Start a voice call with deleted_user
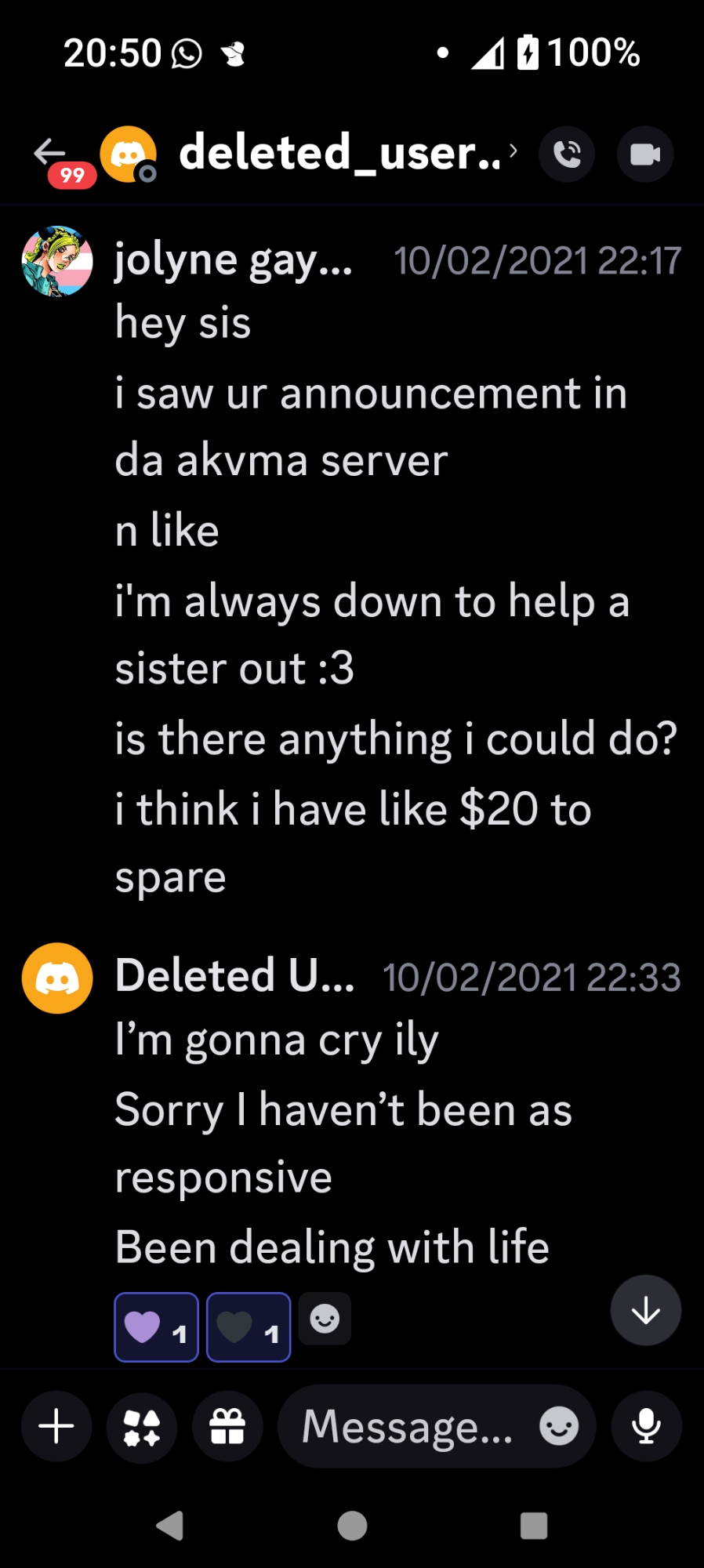This screenshot has width=704, height=1568. [567, 154]
